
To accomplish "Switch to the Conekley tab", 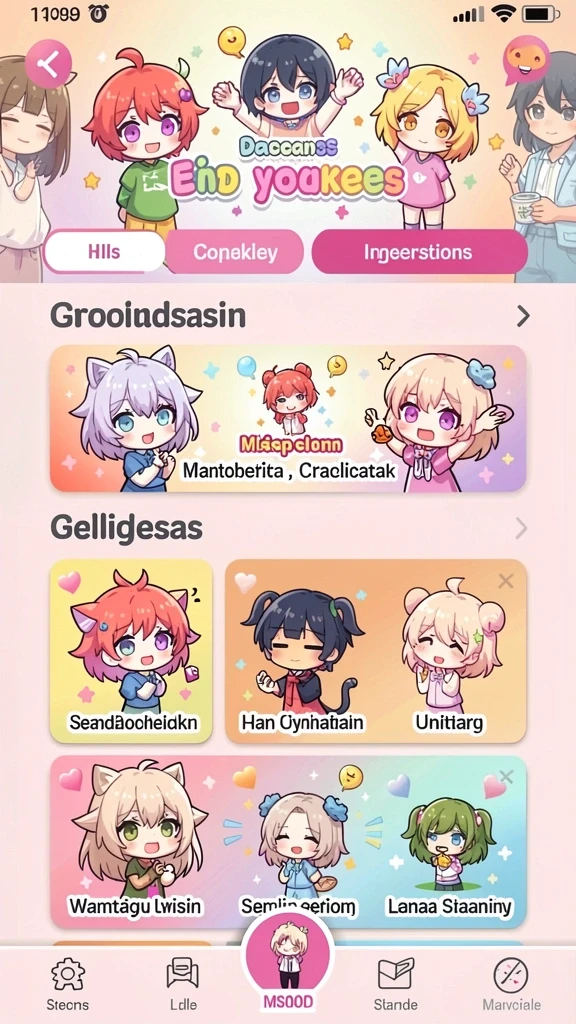I will coord(235,251).
